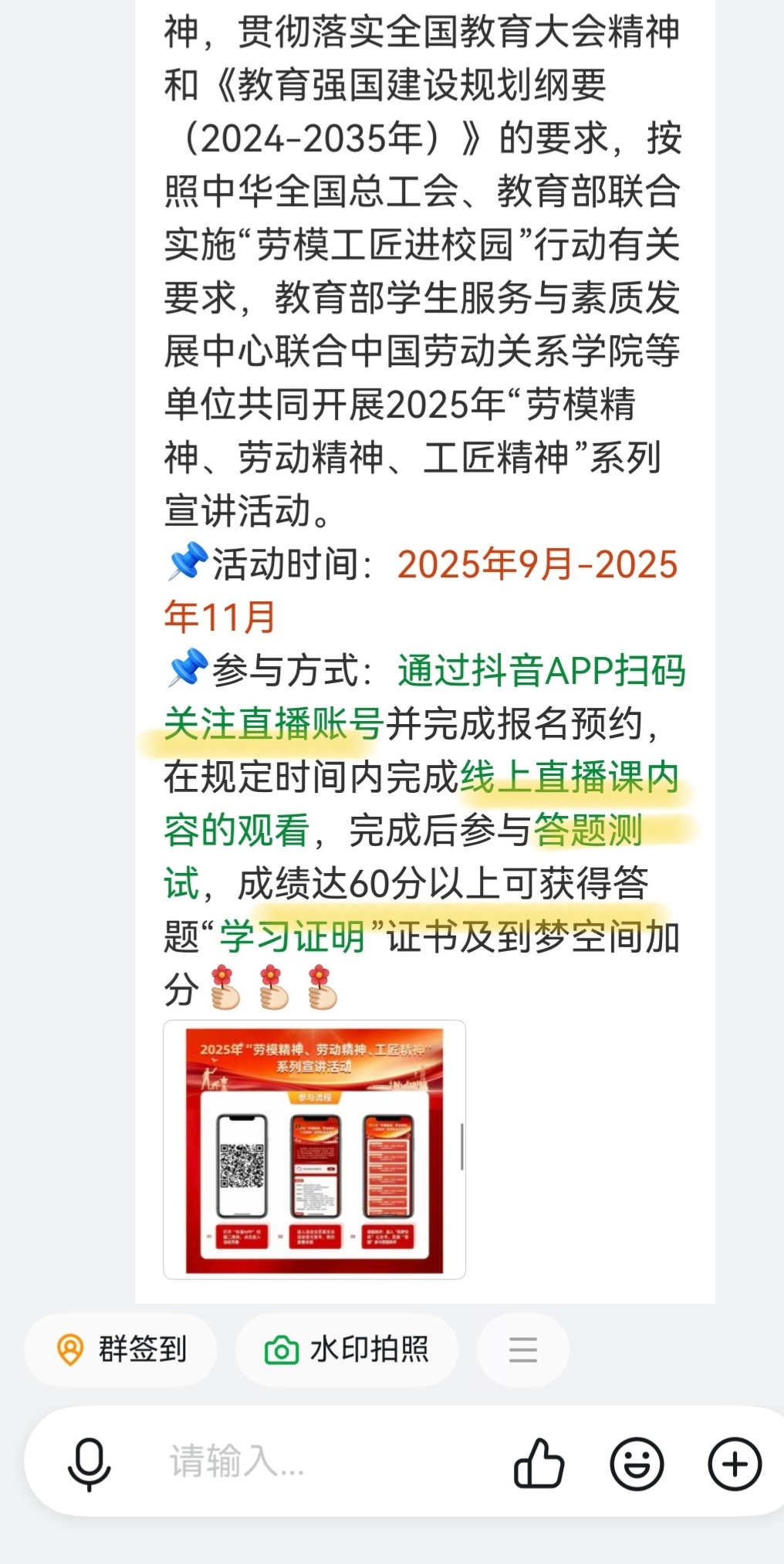Send a thumbs-up reaction
Image resolution: width=784 pixels, height=1564 pixels.
[539, 1463]
